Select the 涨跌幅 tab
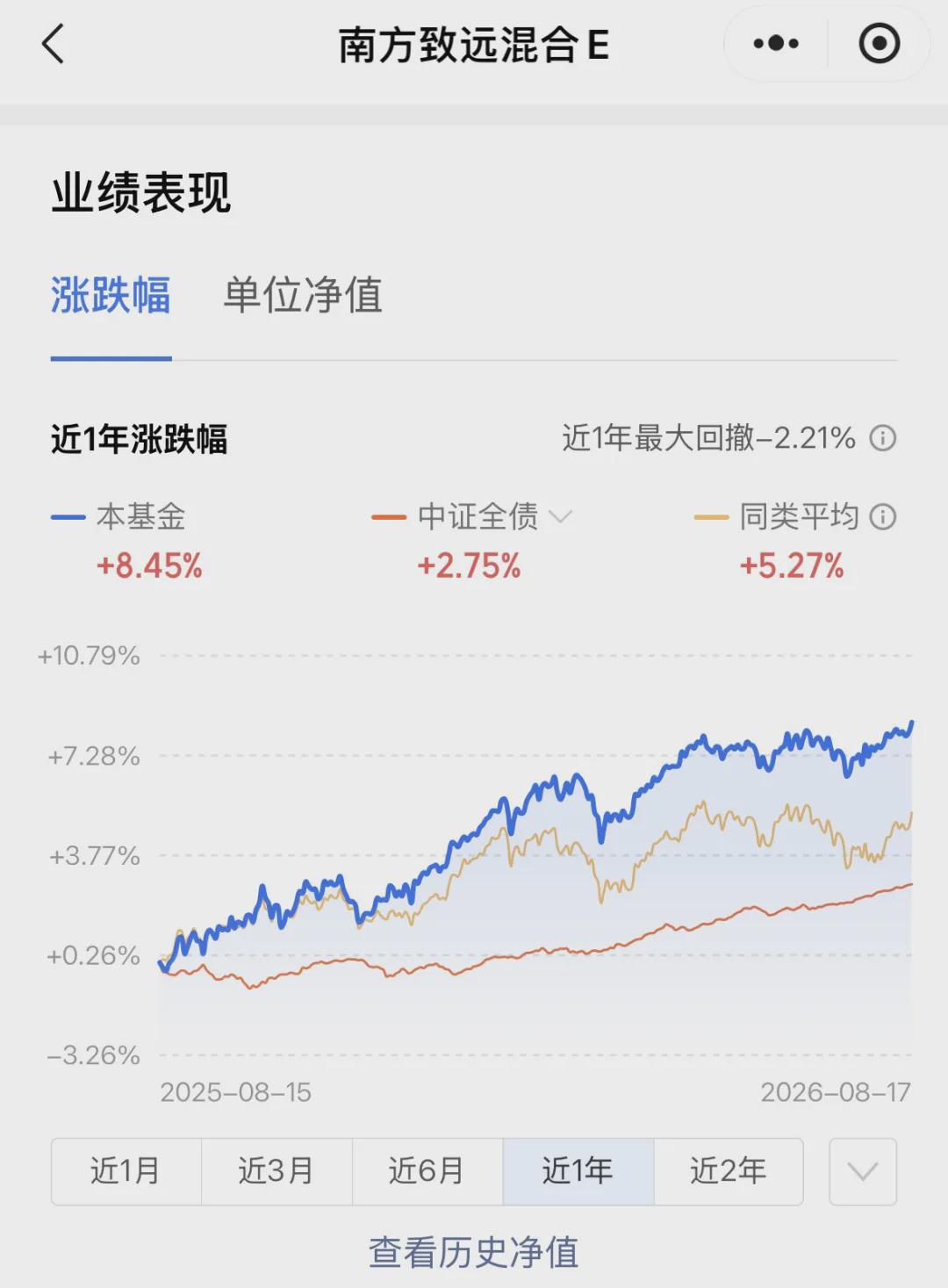Screen dimensions: 948x1288 click(x=111, y=295)
